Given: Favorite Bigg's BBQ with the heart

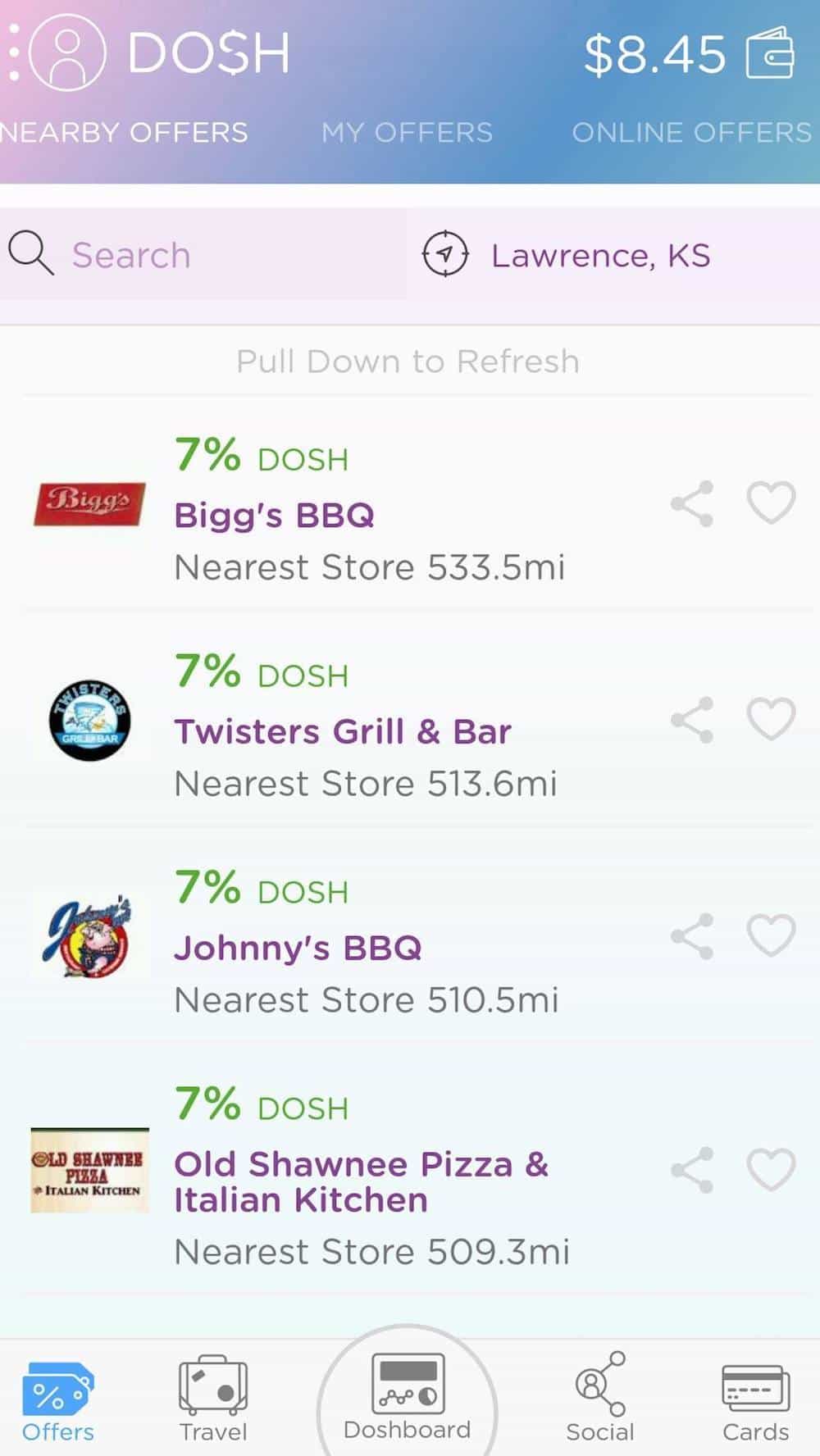Looking at the screenshot, I should (771, 502).
